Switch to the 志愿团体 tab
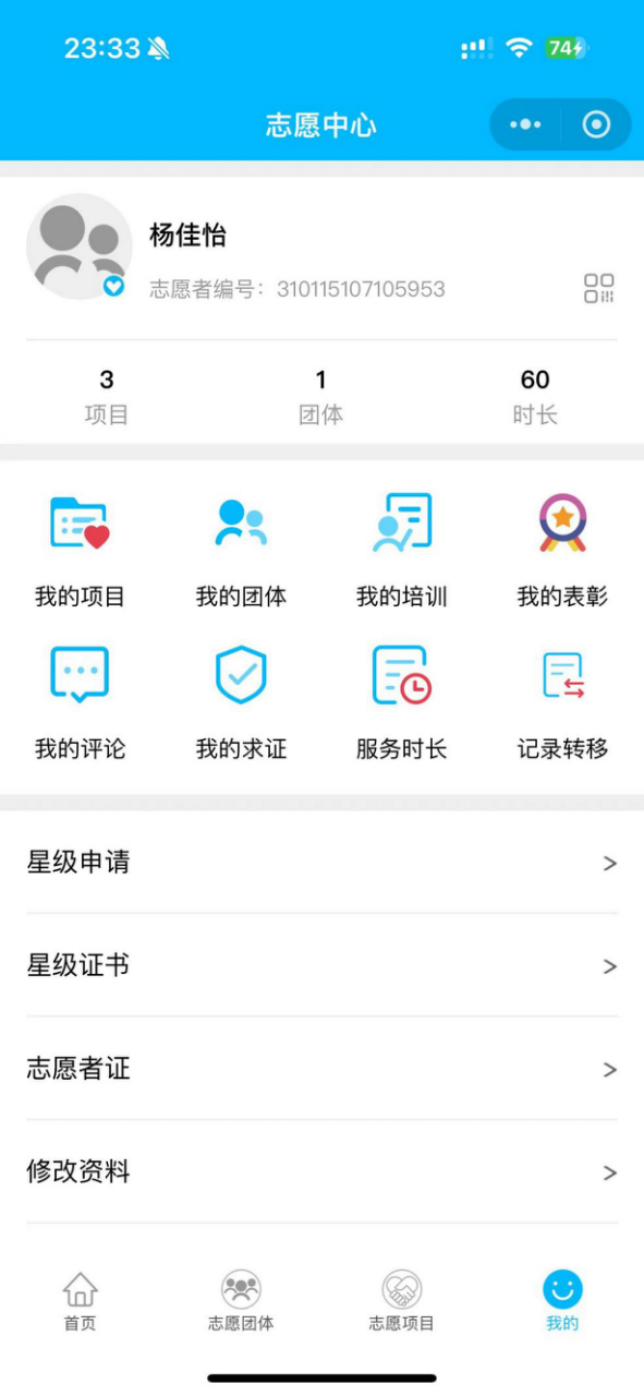The width and height of the screenshot is (644, 1396). point(241,1302)
